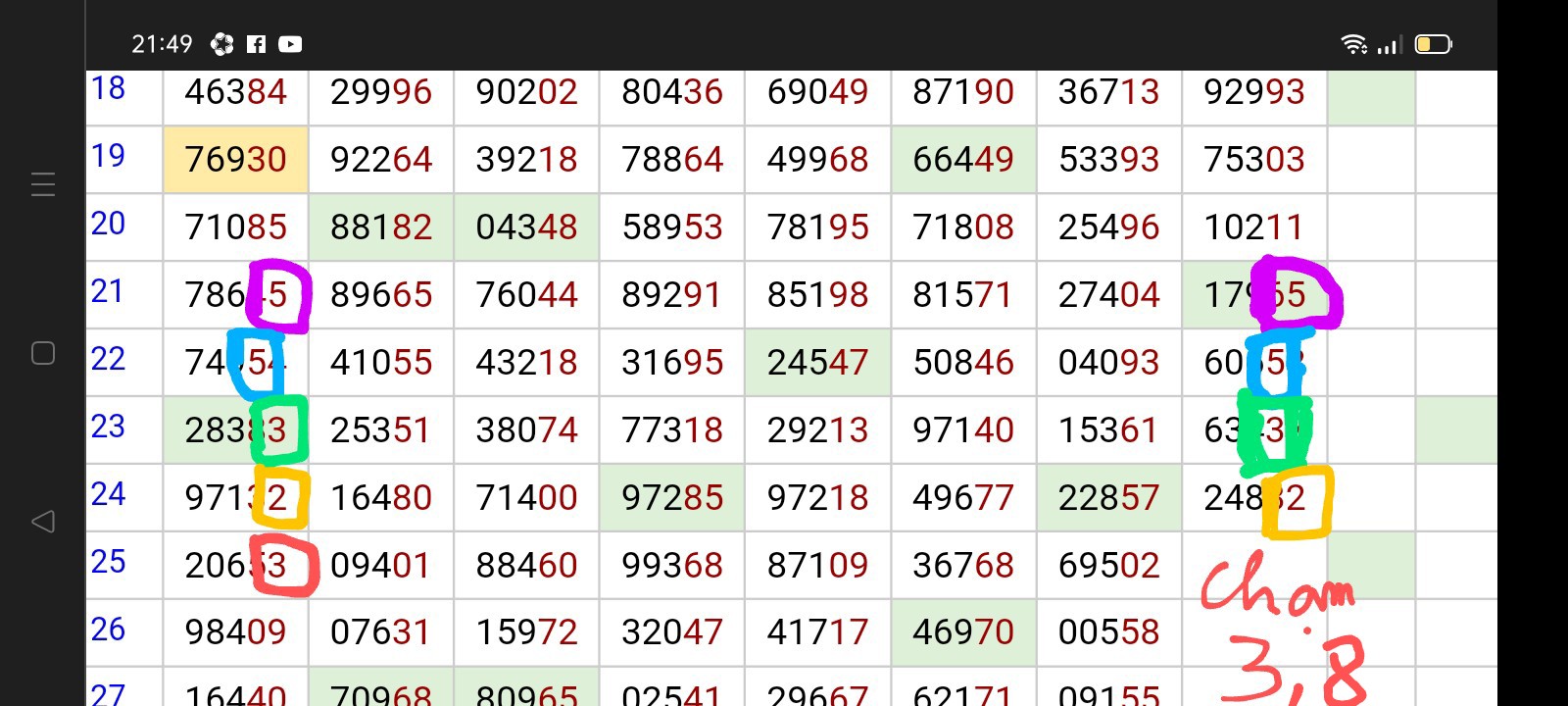Return home via the square navigation button
The image size is (1568, 706).
click(43, 353)
